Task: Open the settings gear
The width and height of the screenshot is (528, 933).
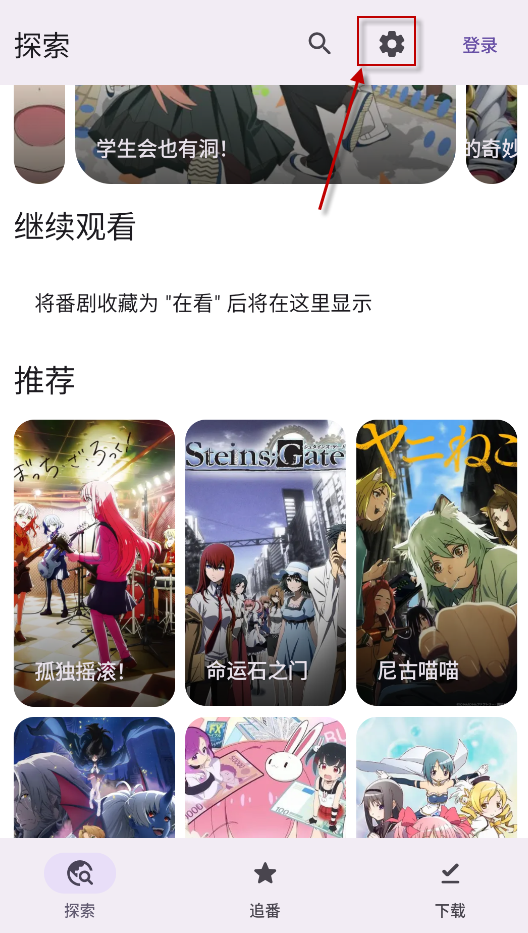Action: [x=392, y=44]
